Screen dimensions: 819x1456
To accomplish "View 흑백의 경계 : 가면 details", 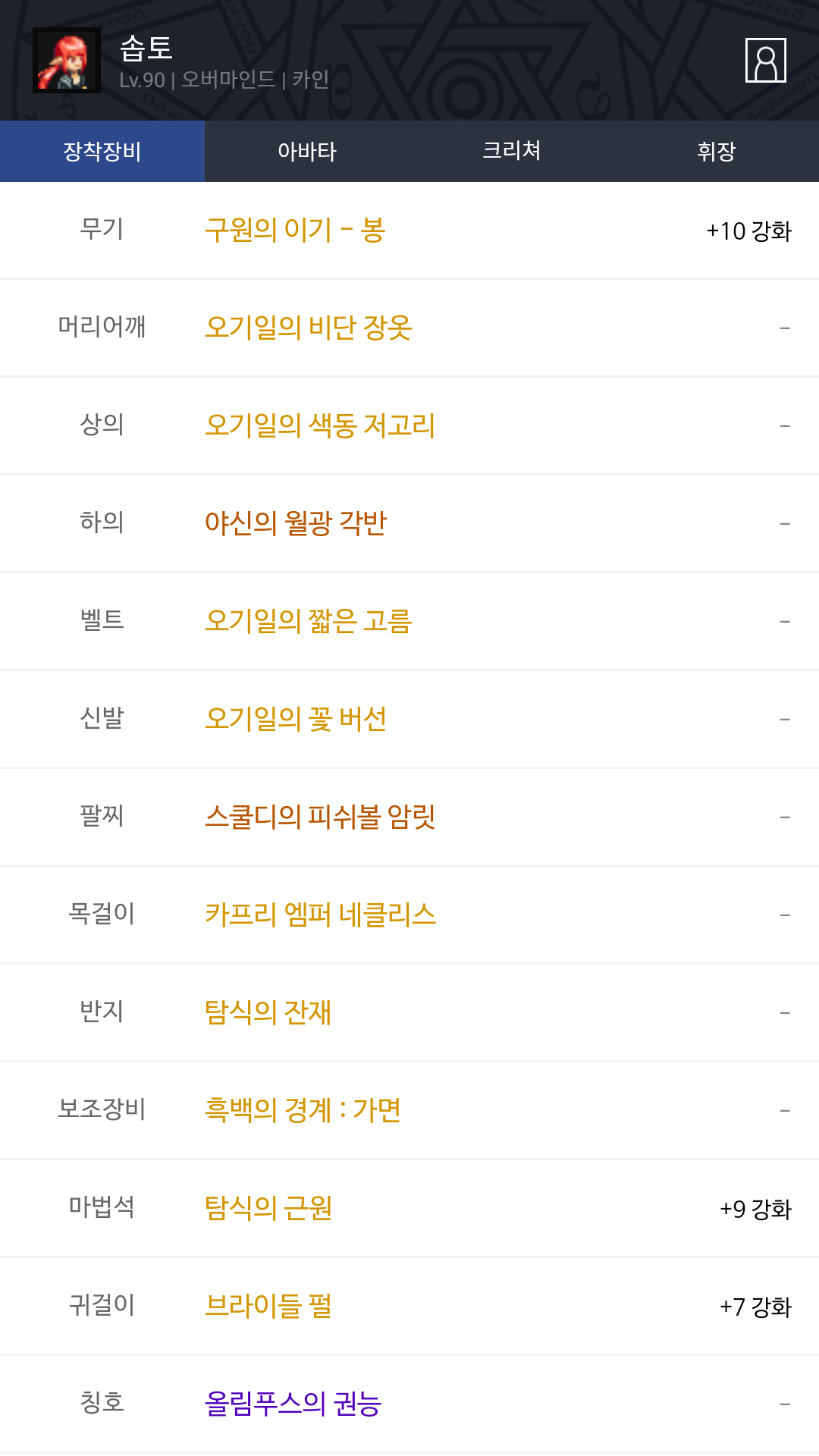I will click(303, 1110).
